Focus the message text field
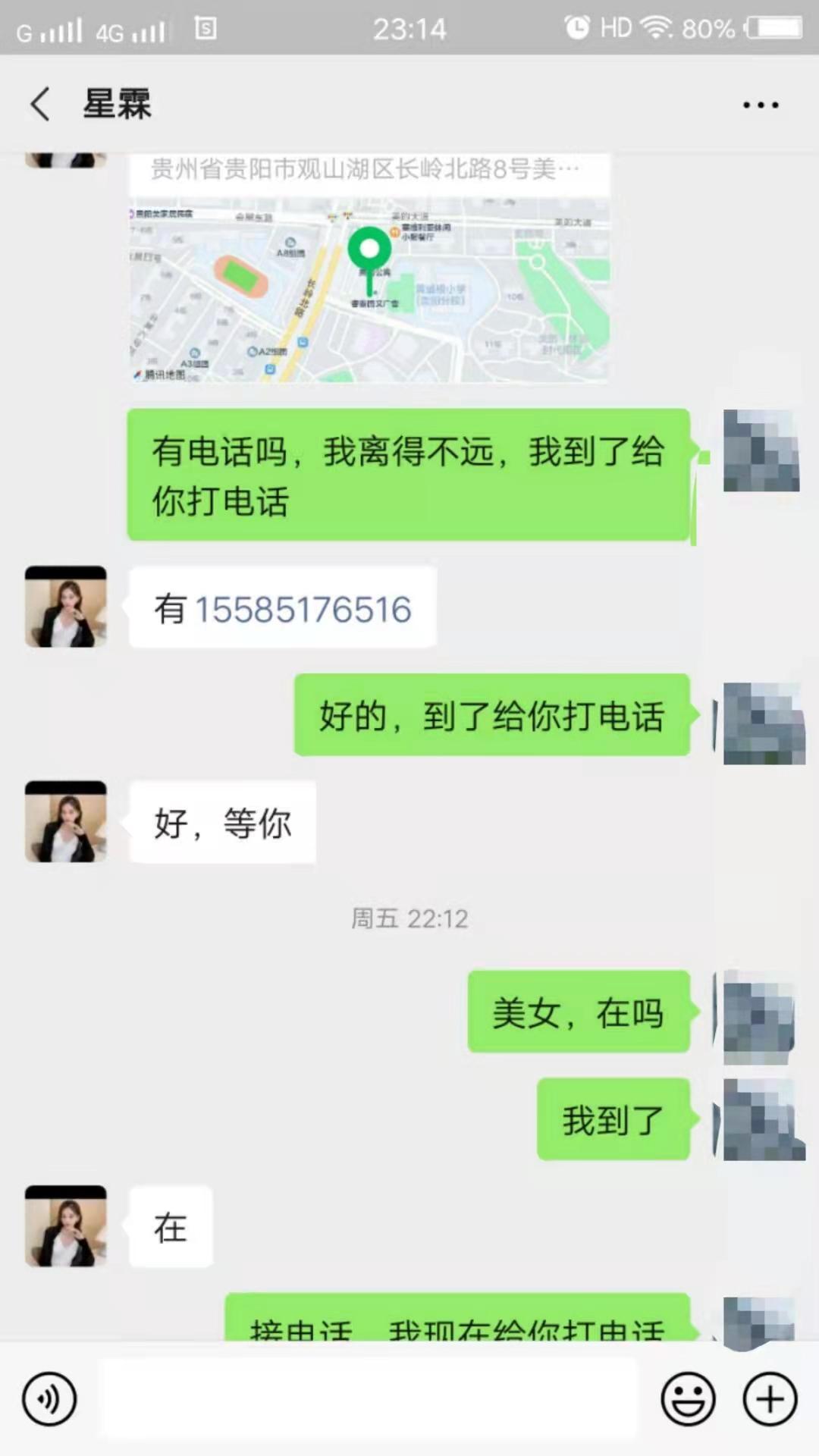Viewport: 819px width, 1456px height. click(369, 1399)
